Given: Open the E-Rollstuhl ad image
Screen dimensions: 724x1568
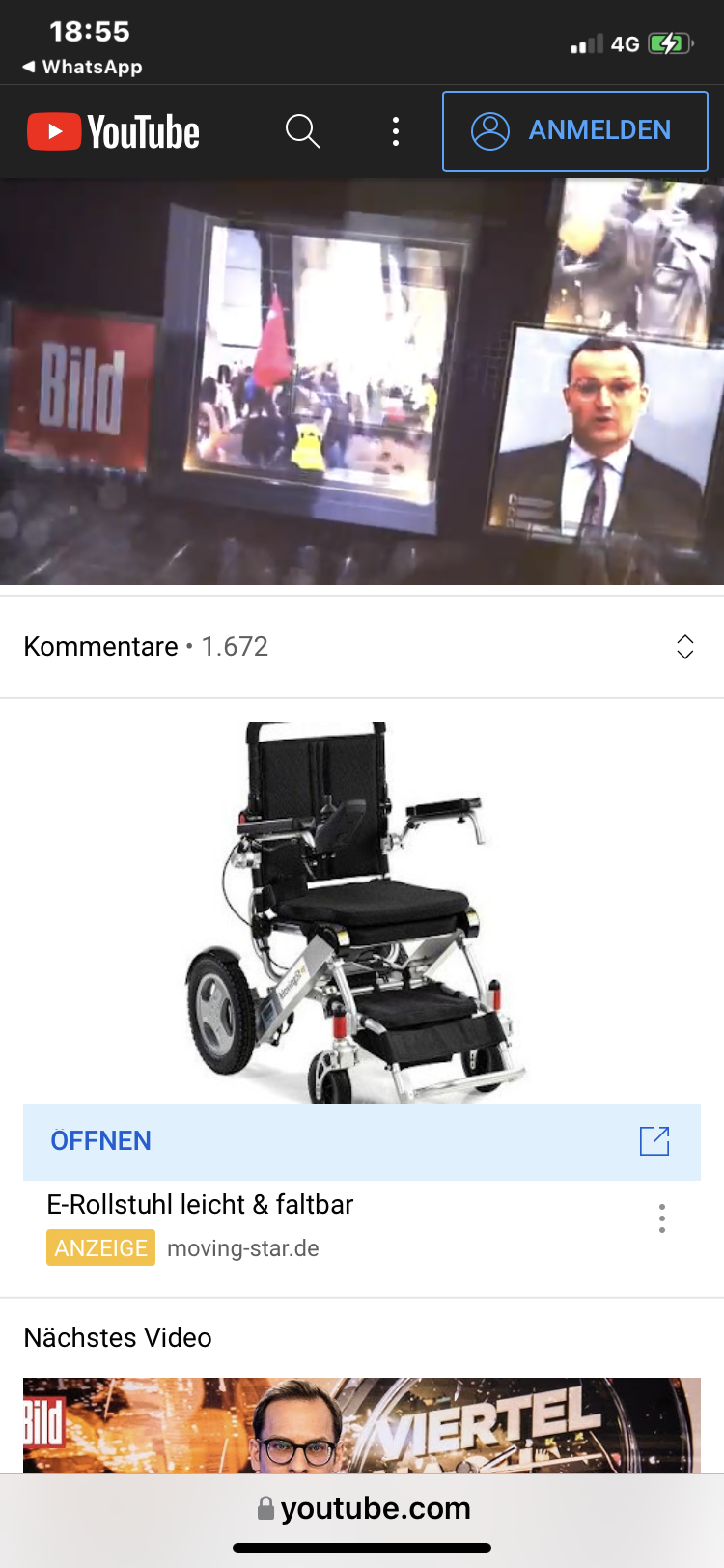Looking at the screenshot, I should point(362,912).
